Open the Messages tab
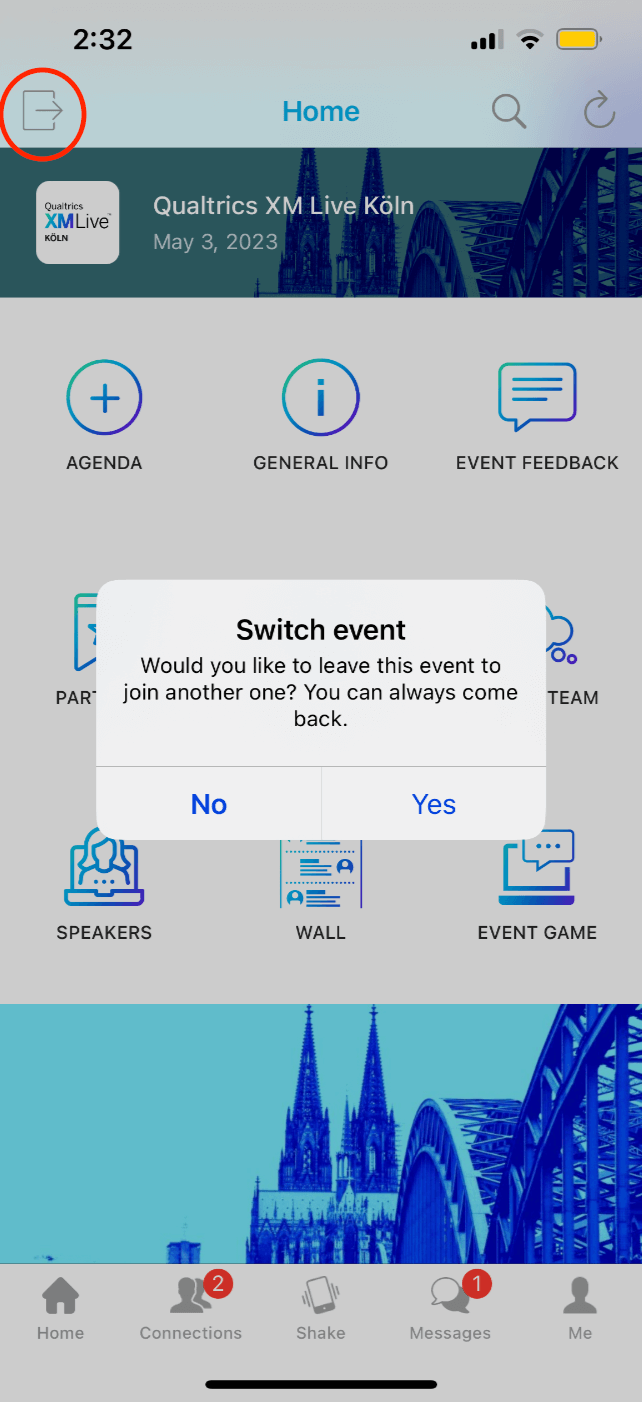The image size is (642, 1402). coord(450,1305)
